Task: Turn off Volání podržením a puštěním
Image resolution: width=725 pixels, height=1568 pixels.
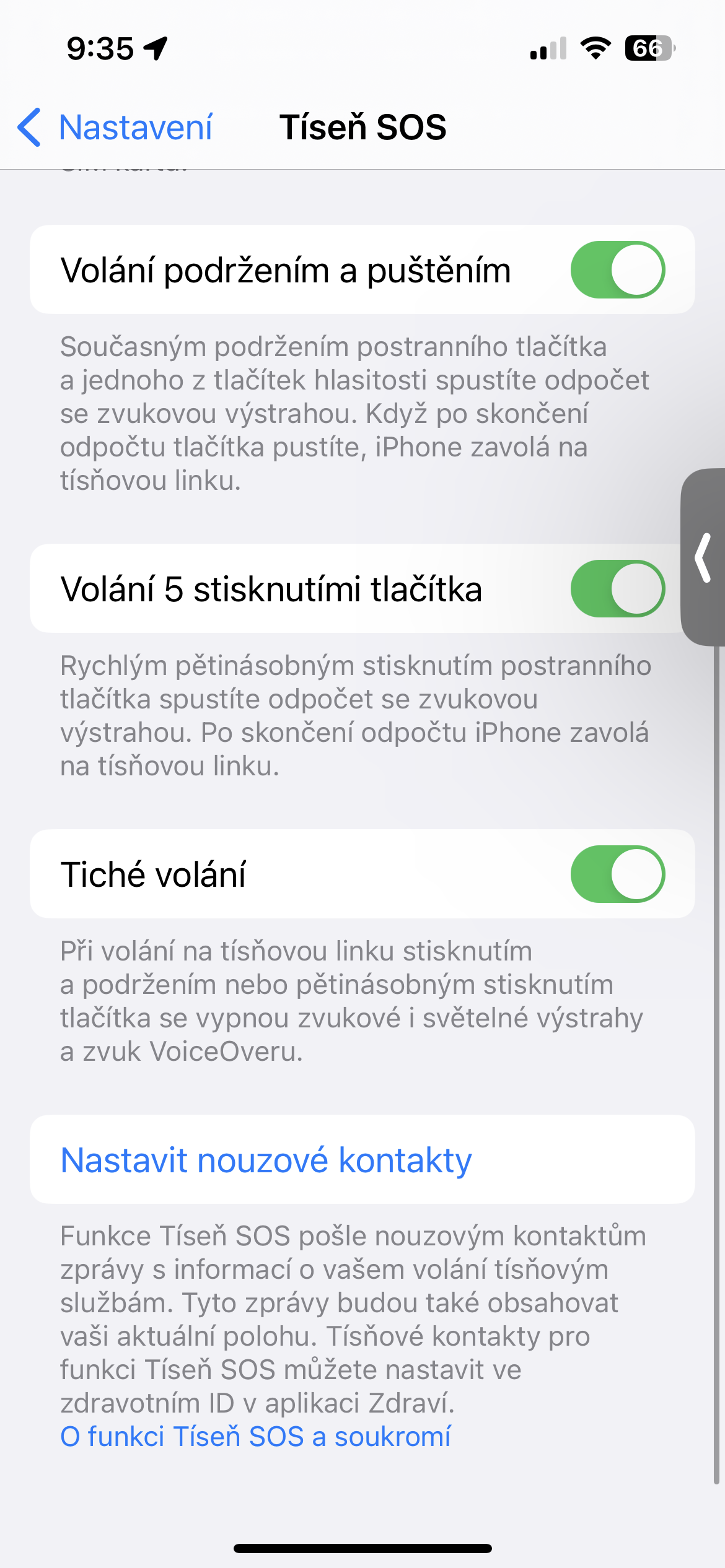Action: tap(617, 270)
